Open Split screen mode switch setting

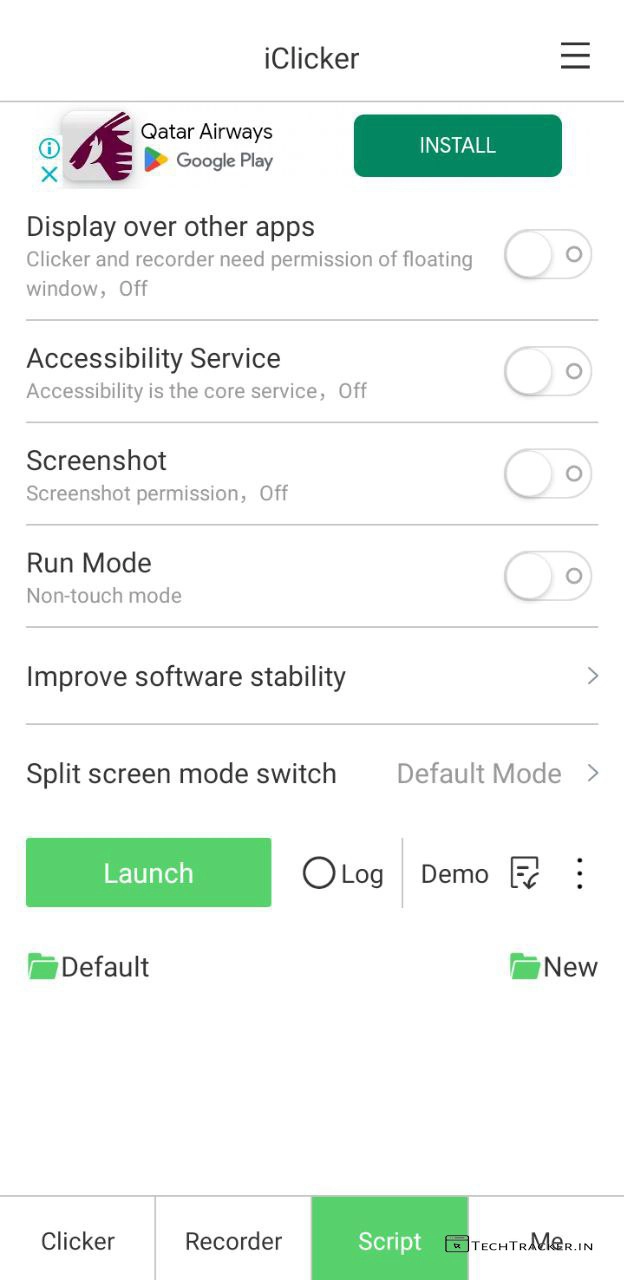point(312,774)
